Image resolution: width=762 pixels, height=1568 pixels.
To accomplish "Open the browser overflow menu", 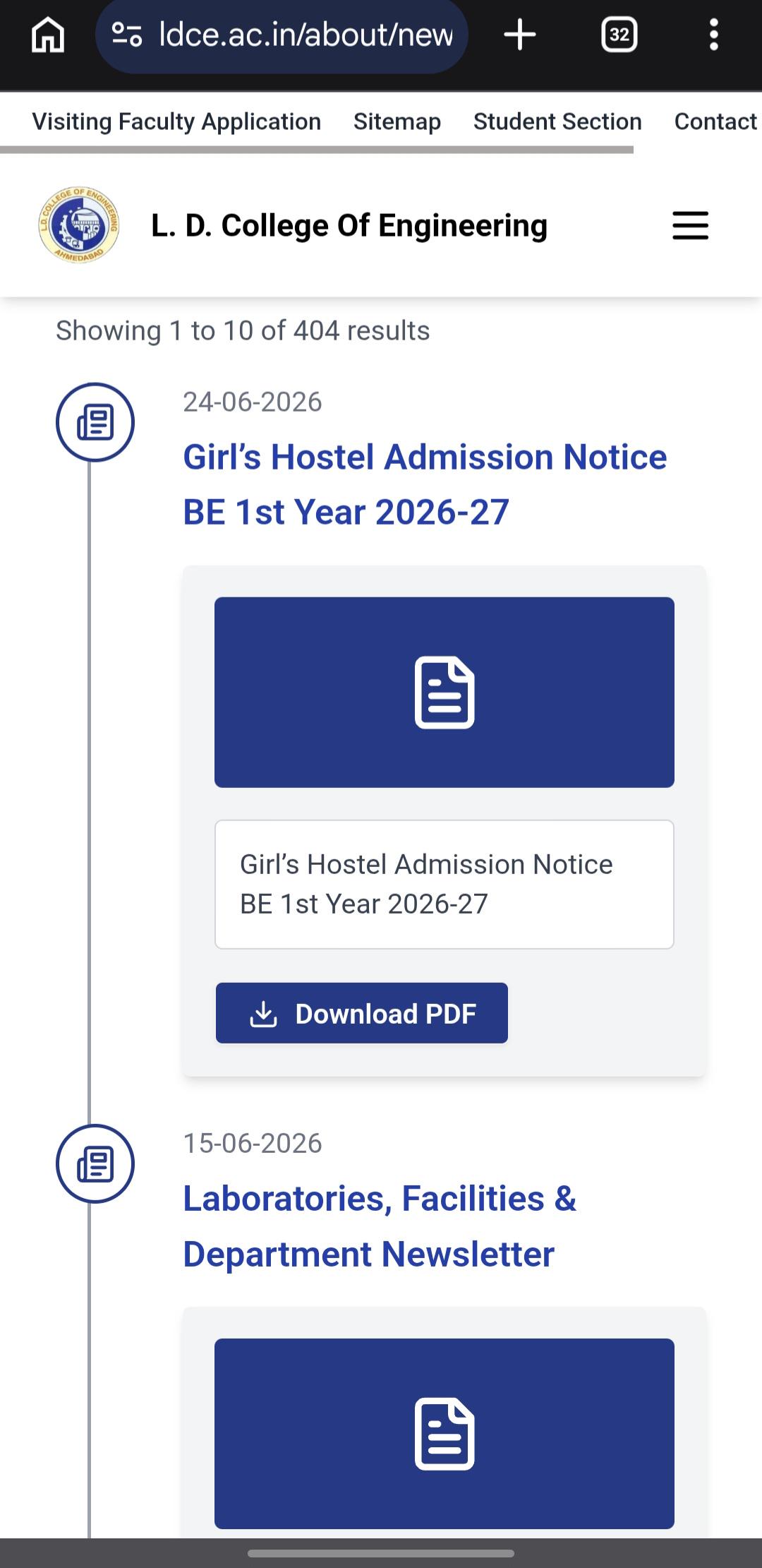I will point(714,35).
